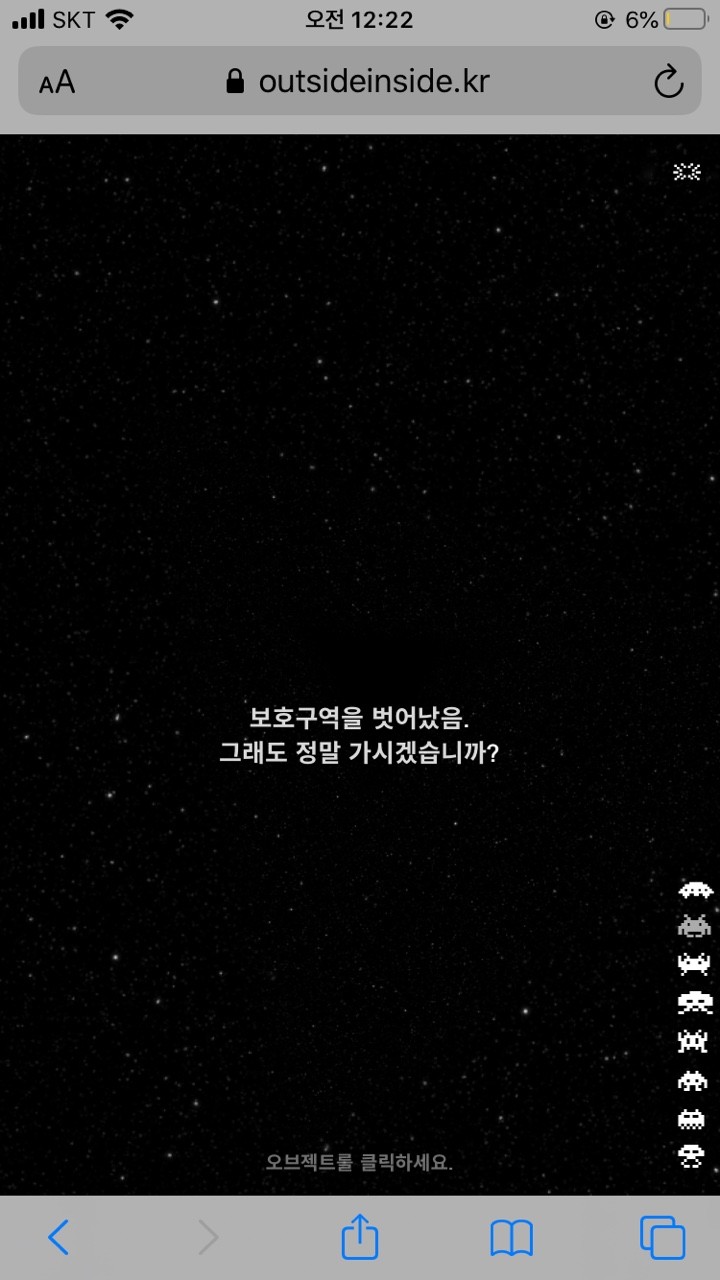The height and width of the screenshot is (1280, 720).
Task: Reload the current page
Action: [x=669, y=82]
